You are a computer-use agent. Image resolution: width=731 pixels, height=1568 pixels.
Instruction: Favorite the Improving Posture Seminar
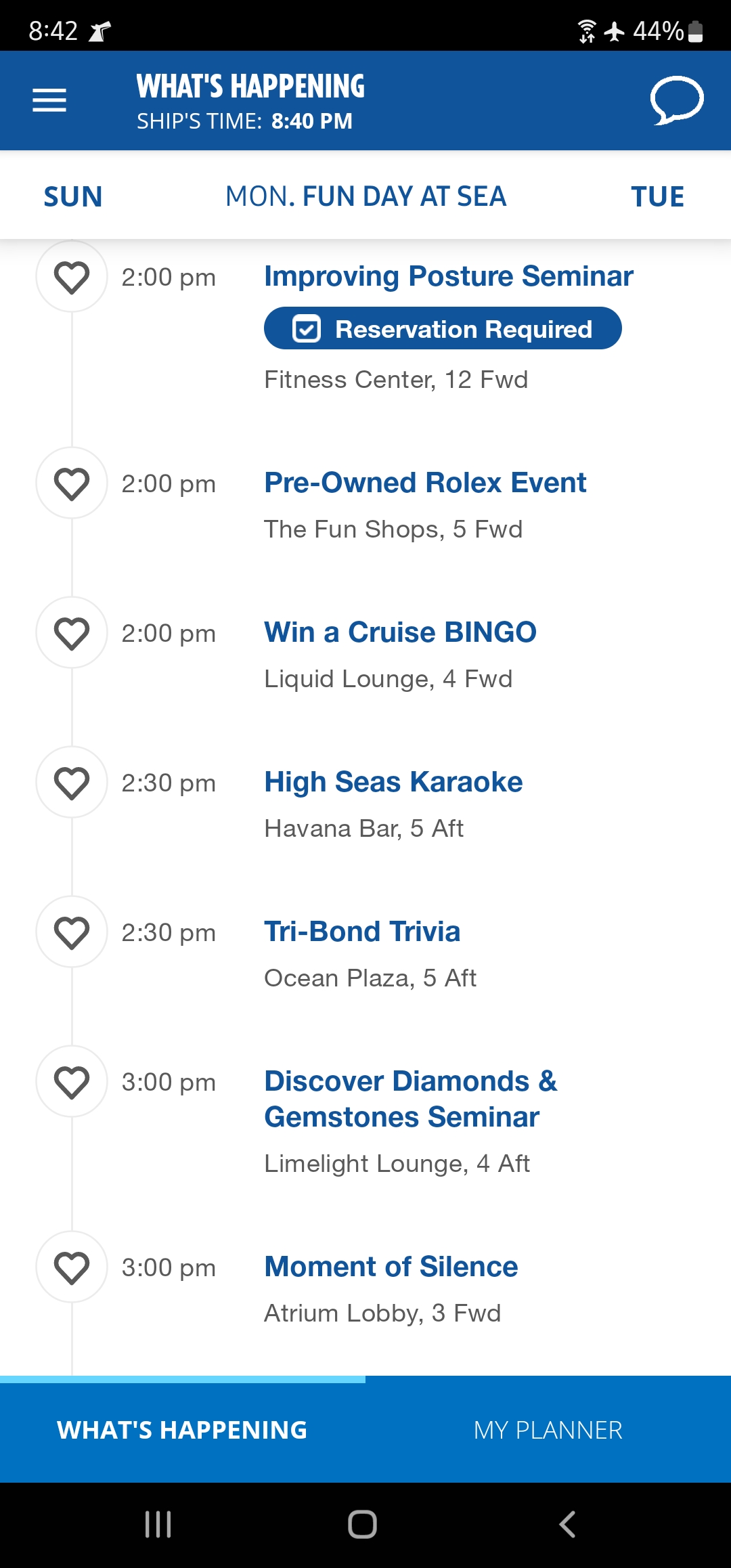pos(72,277)
